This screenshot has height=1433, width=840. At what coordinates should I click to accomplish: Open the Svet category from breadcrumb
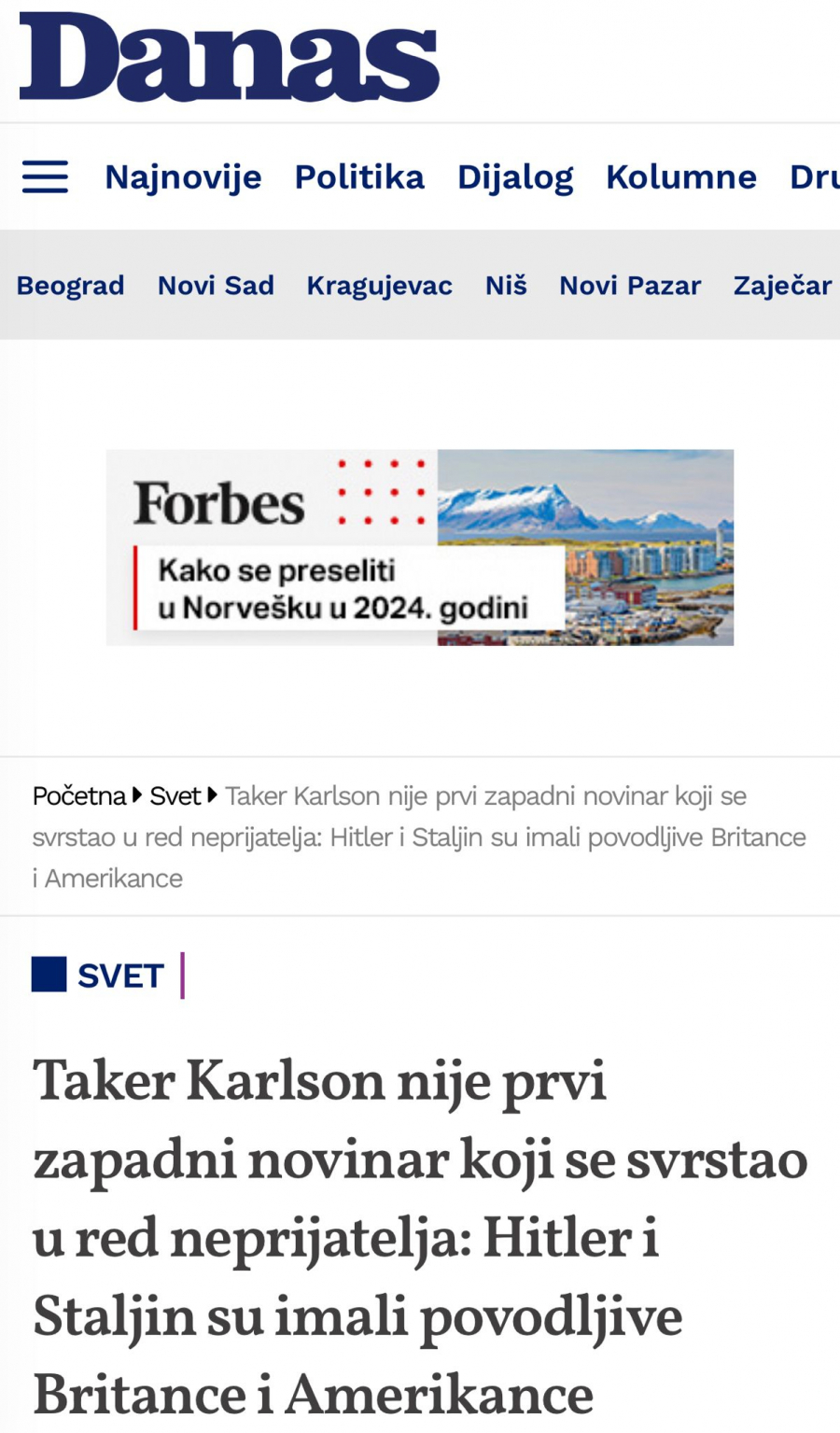tap(175, 794)
